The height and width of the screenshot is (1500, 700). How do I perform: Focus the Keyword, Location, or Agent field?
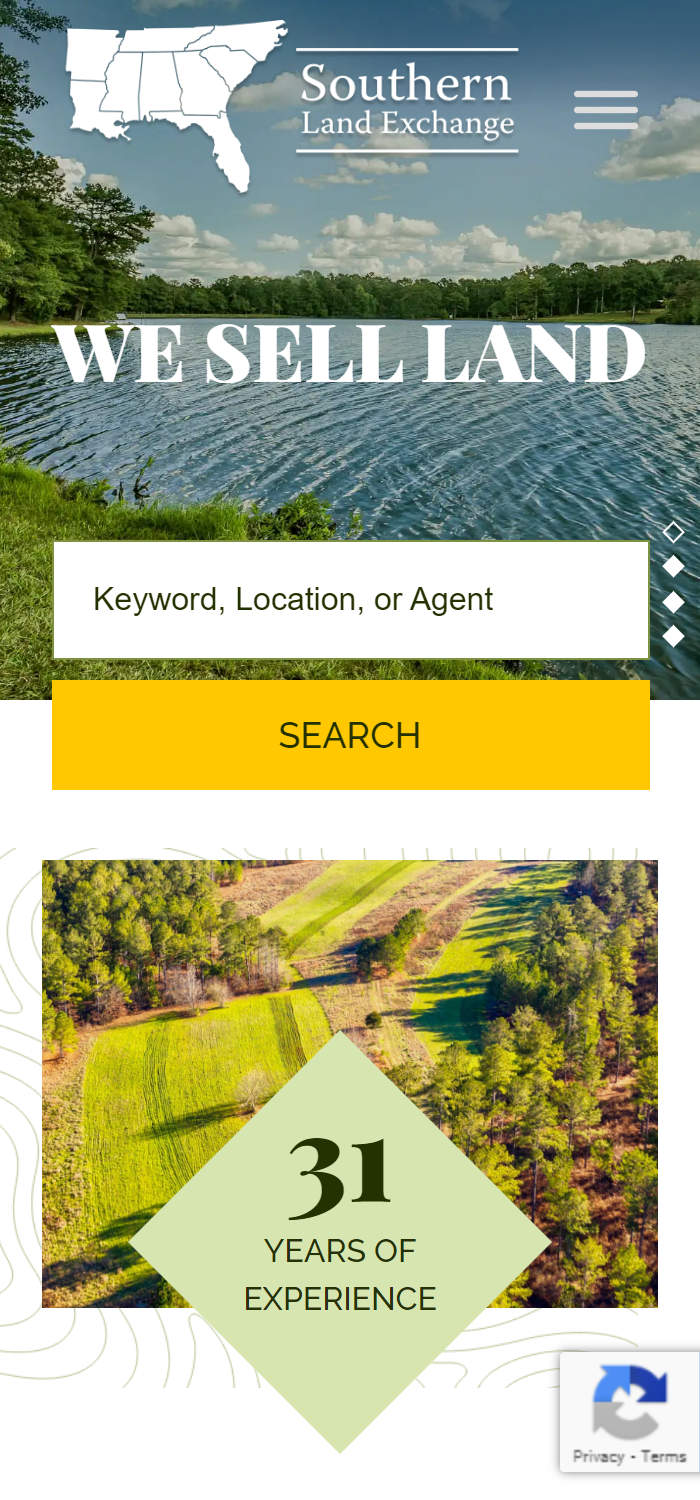tap(350, 600)
